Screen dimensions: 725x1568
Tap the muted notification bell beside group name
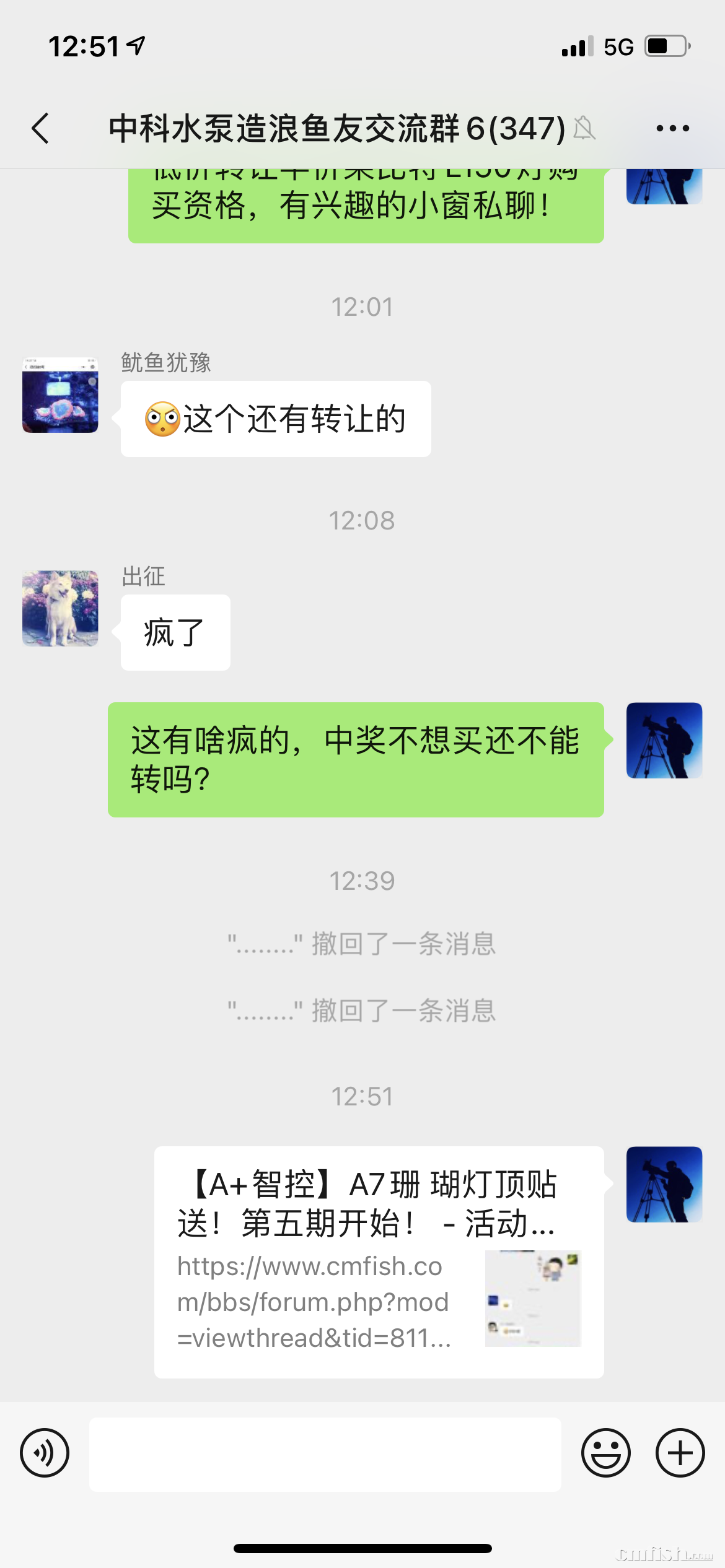click(586, 129)
